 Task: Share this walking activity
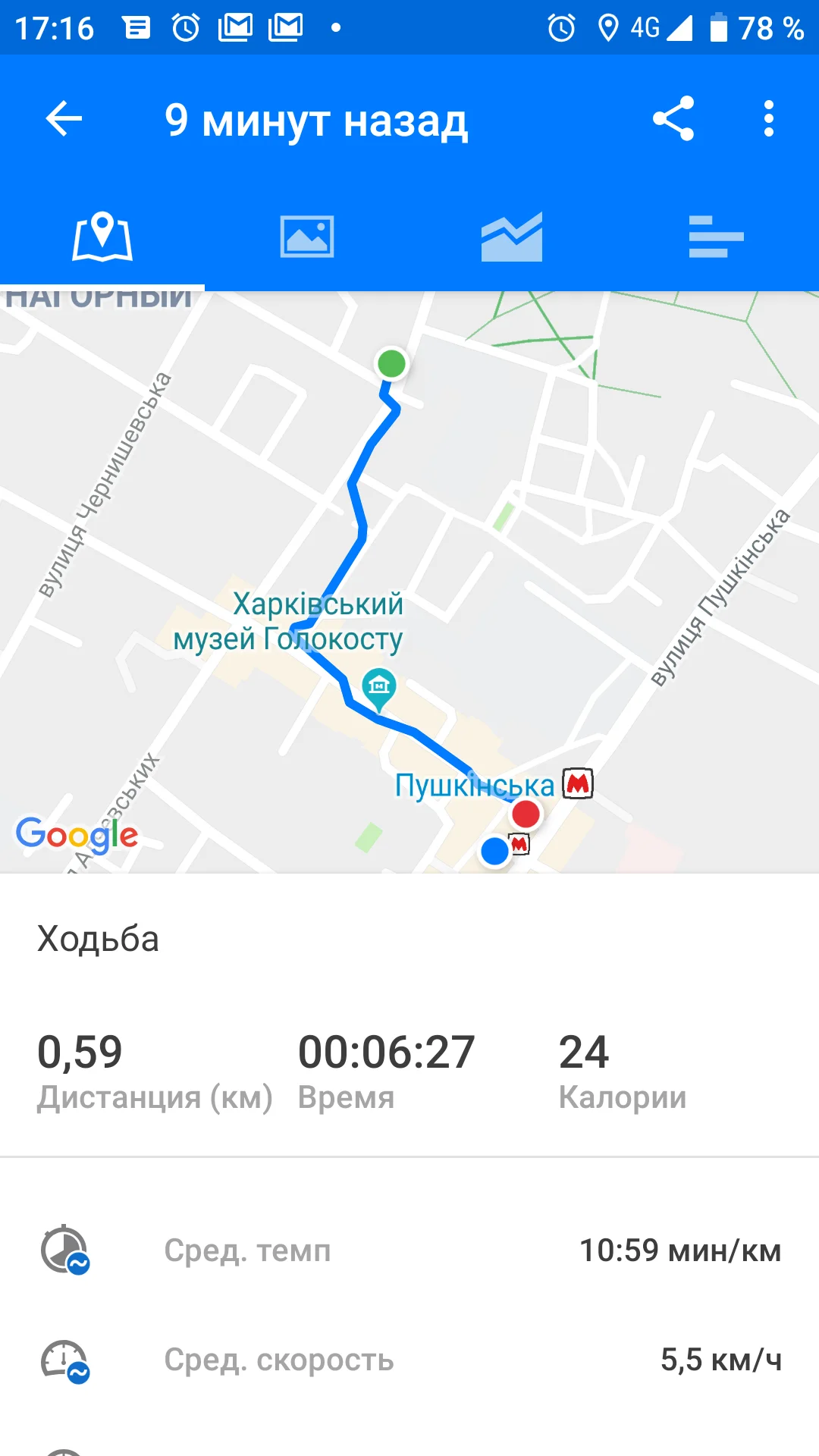click(x=673, y=119)
